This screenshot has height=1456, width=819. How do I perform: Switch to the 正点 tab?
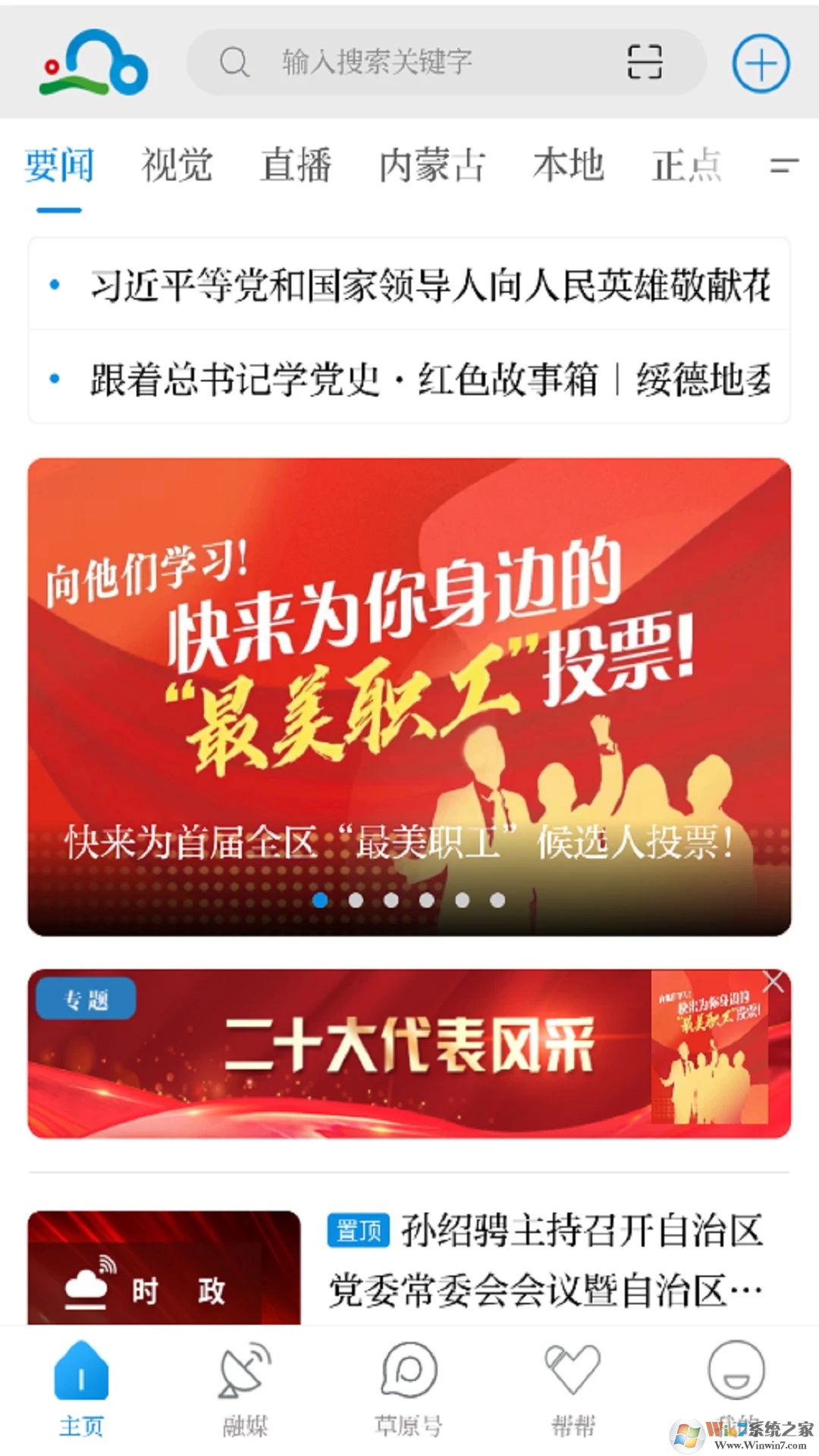(x=686, y=165)
